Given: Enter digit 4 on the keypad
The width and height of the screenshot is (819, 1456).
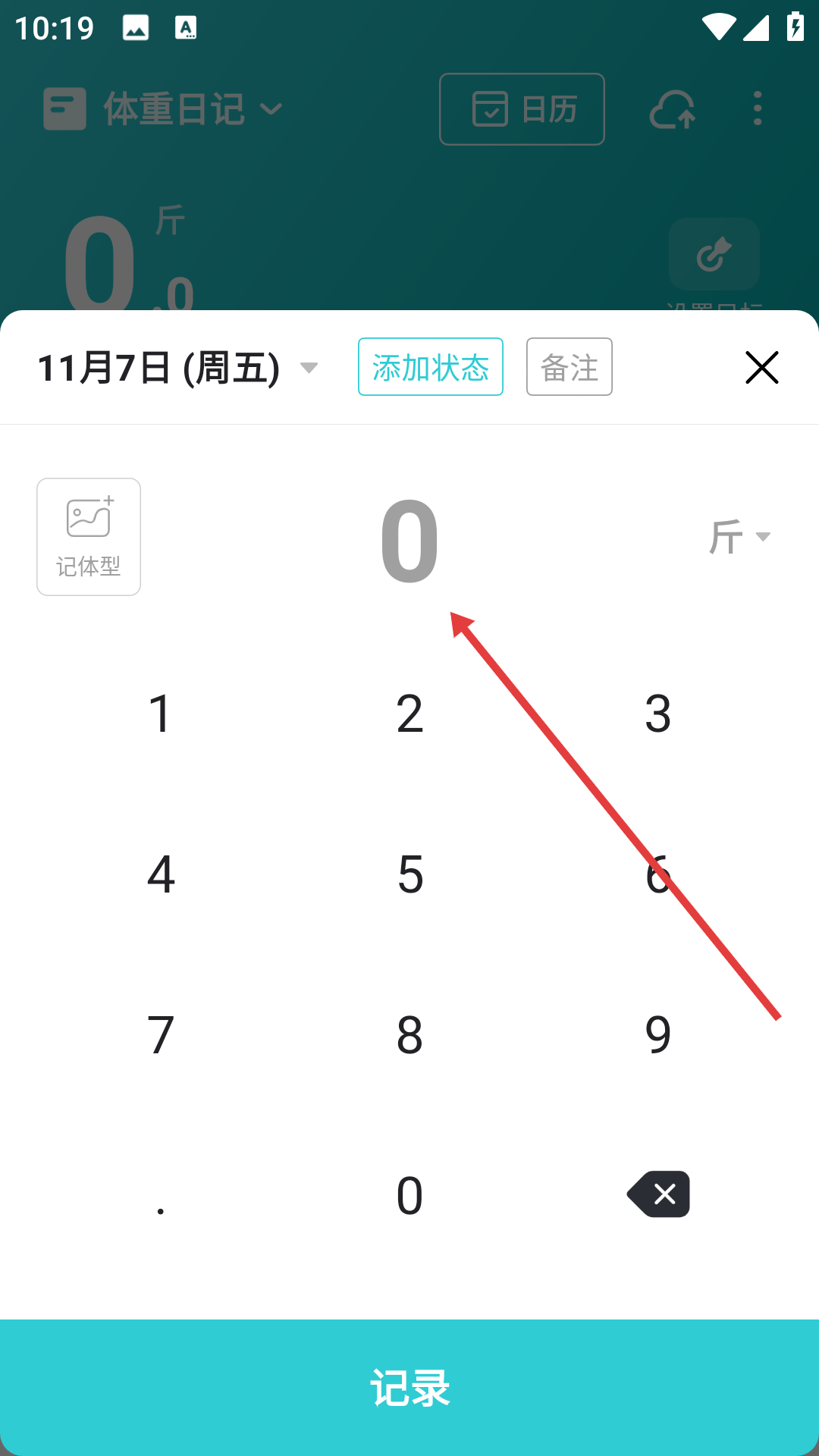Looking at the screenshot, I should point(161,874).
